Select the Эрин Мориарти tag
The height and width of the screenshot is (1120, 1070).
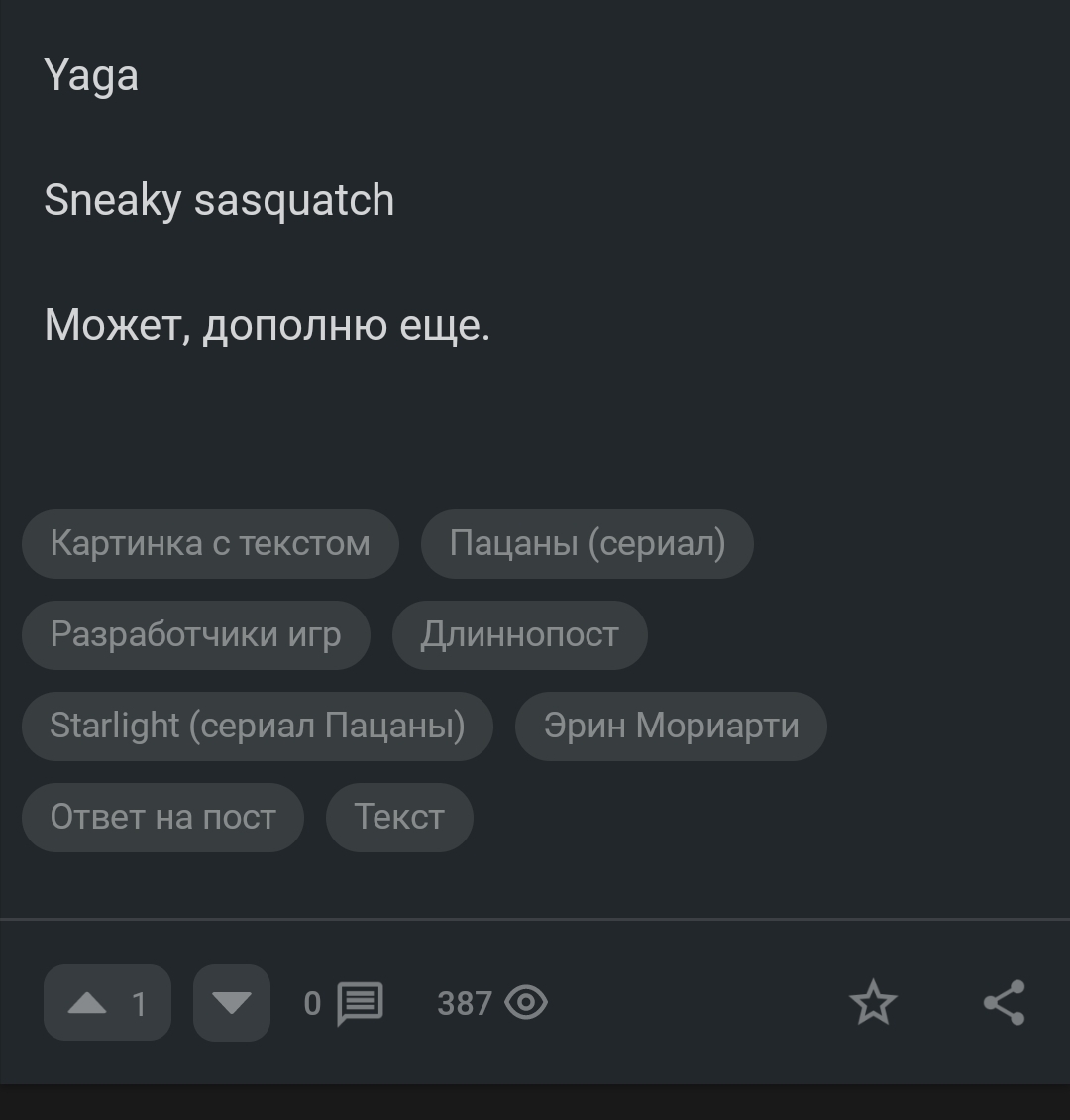[x=671, y=726]
